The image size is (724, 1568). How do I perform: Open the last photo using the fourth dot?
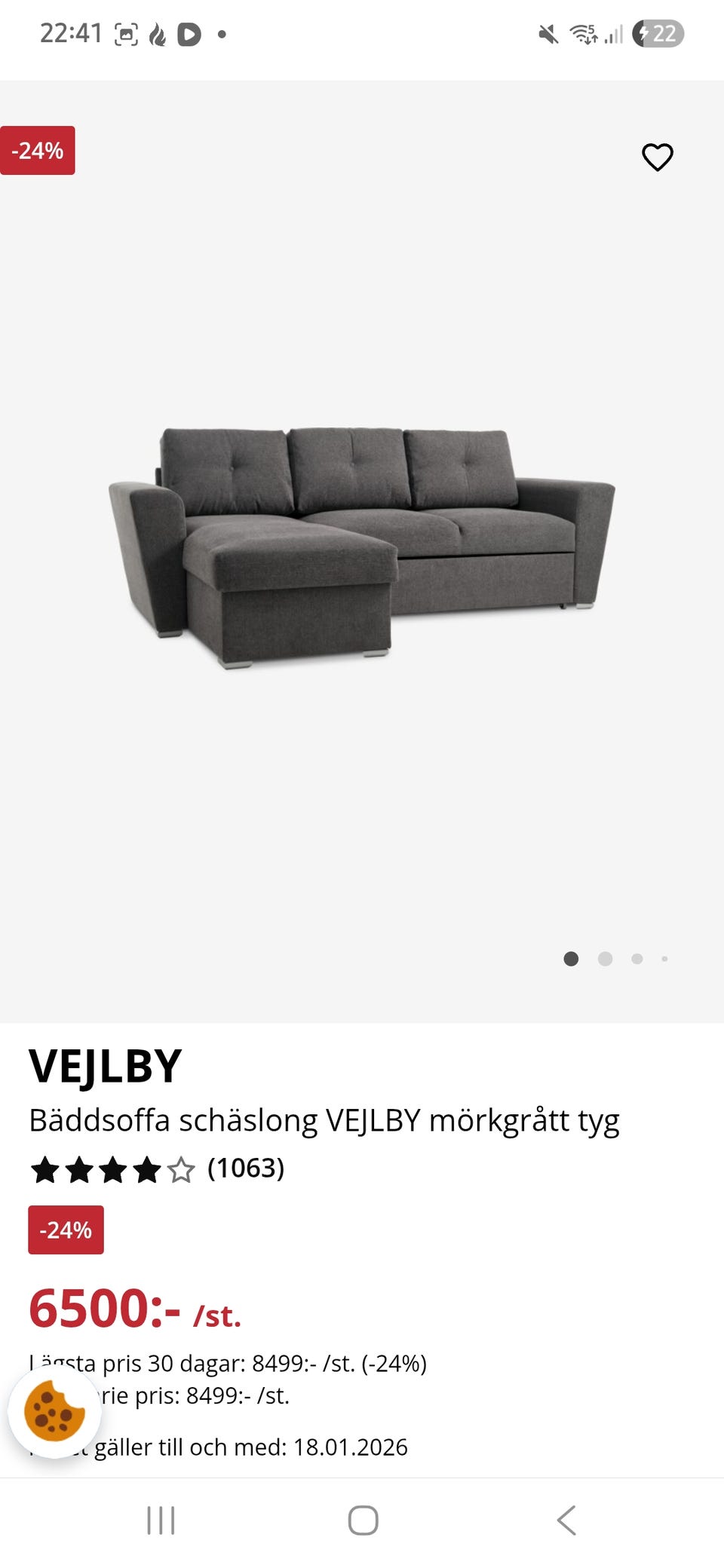[x=664, y=959]
